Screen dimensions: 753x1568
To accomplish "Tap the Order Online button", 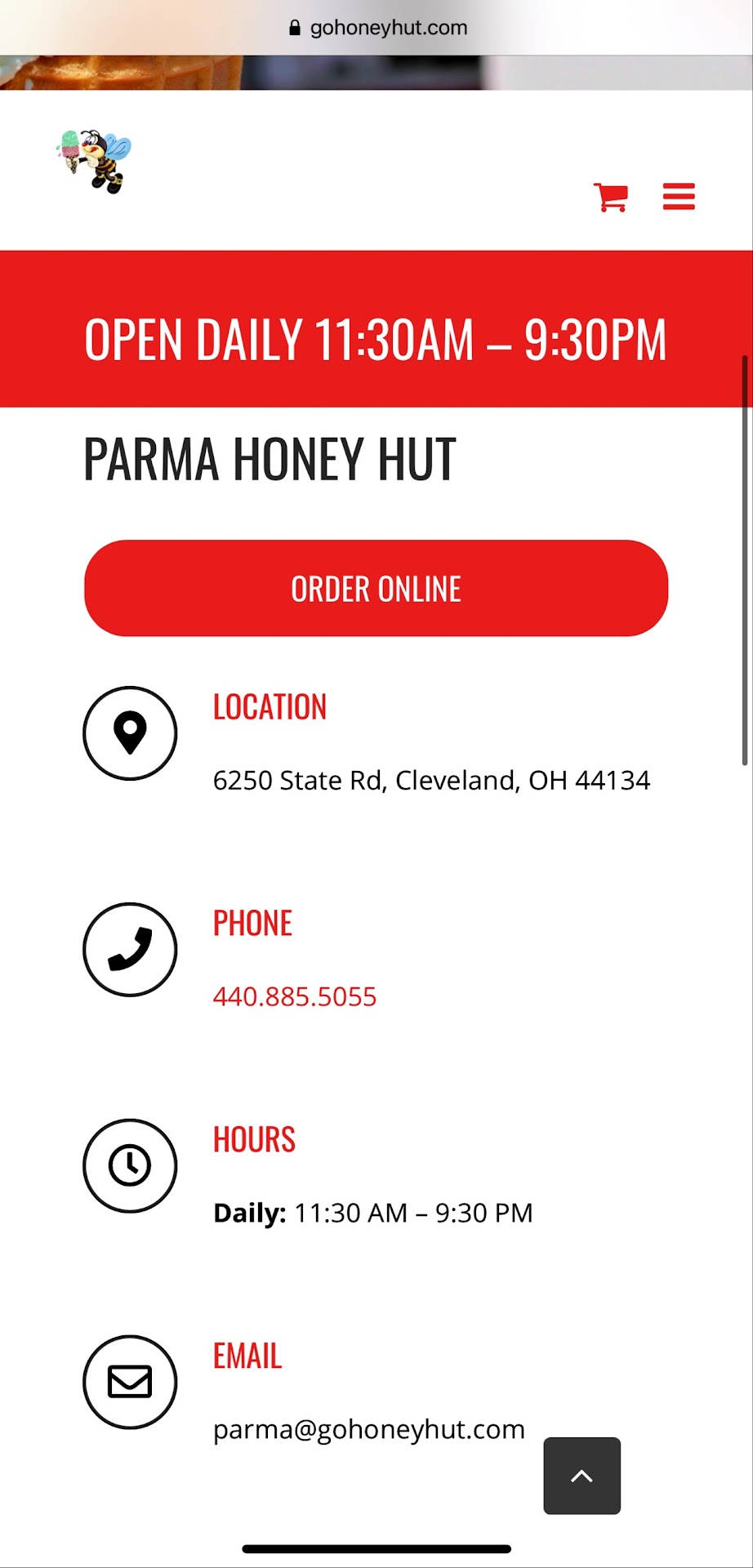I will [376, 588].
